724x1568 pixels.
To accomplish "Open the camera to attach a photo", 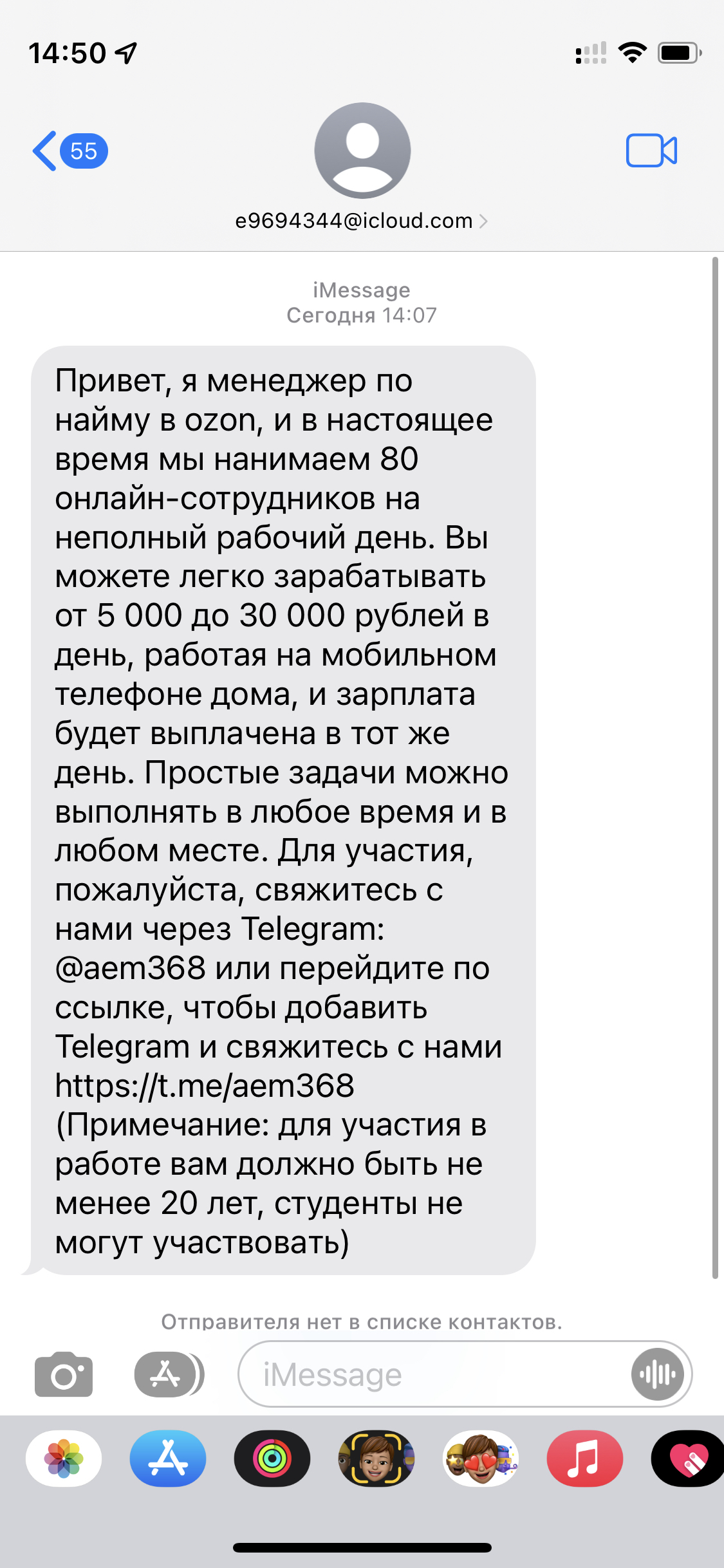I will [x=64, y=1374].
